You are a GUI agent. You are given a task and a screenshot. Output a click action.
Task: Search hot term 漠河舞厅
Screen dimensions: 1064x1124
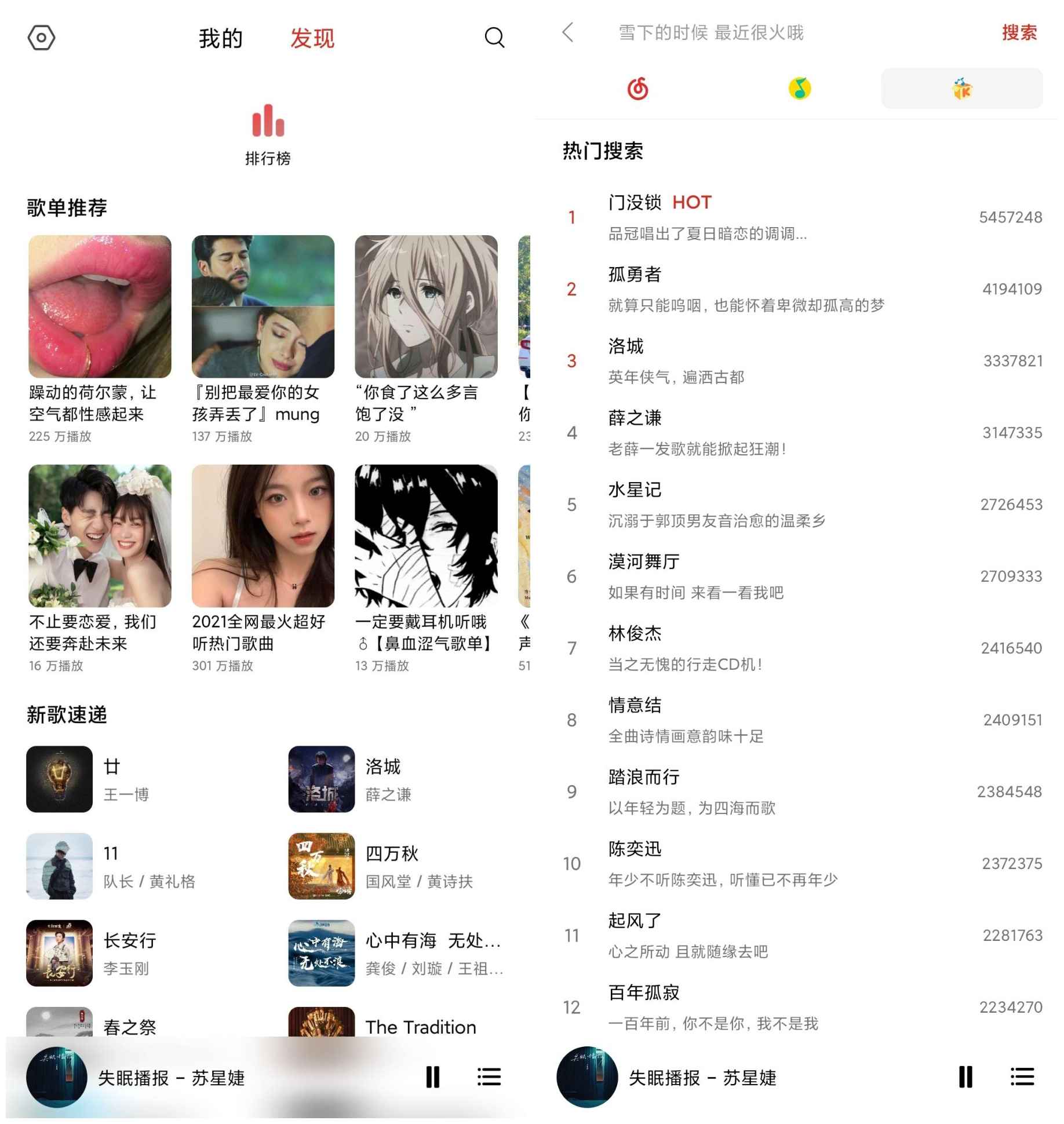(753, 576)
